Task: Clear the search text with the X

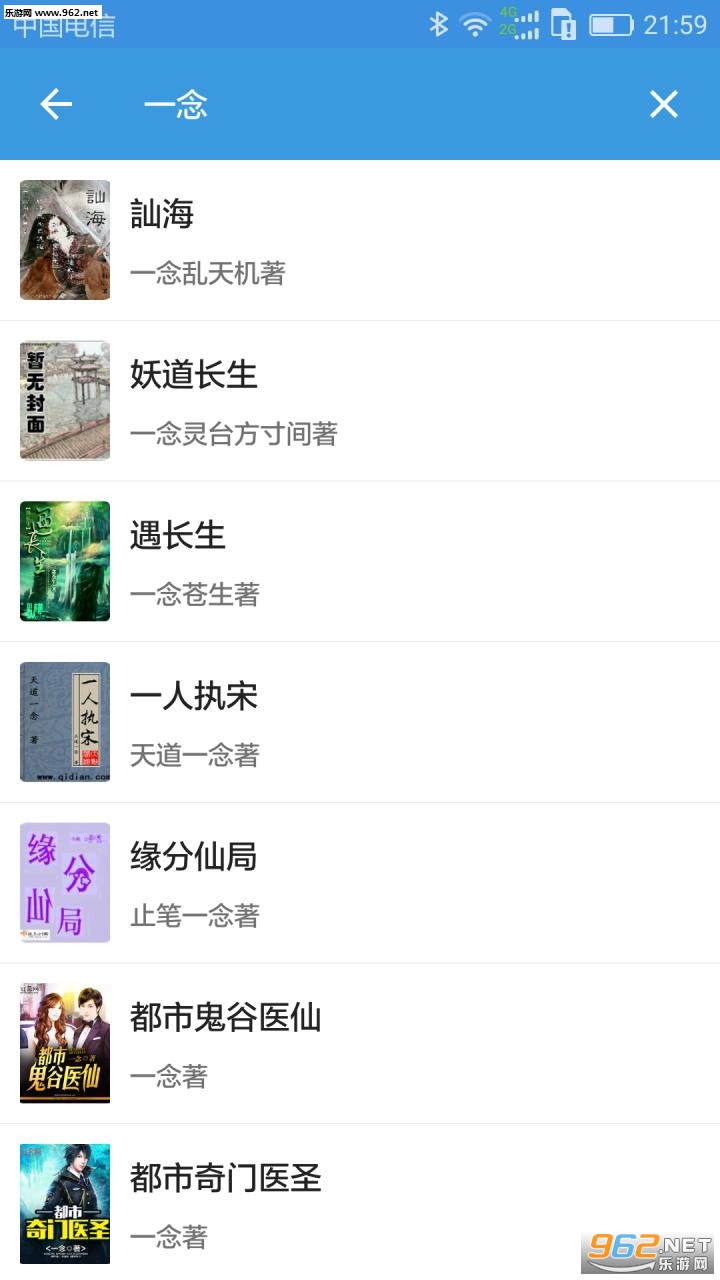Action: tap(664, 104)
